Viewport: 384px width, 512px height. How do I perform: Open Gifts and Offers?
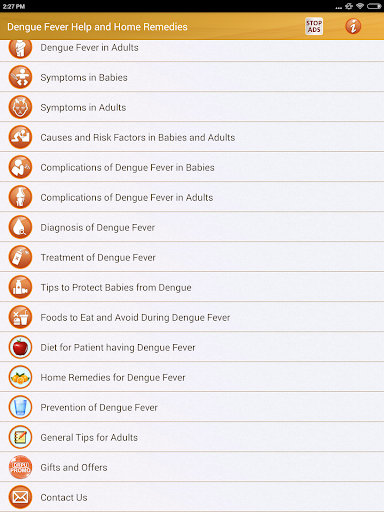[192, 467]
